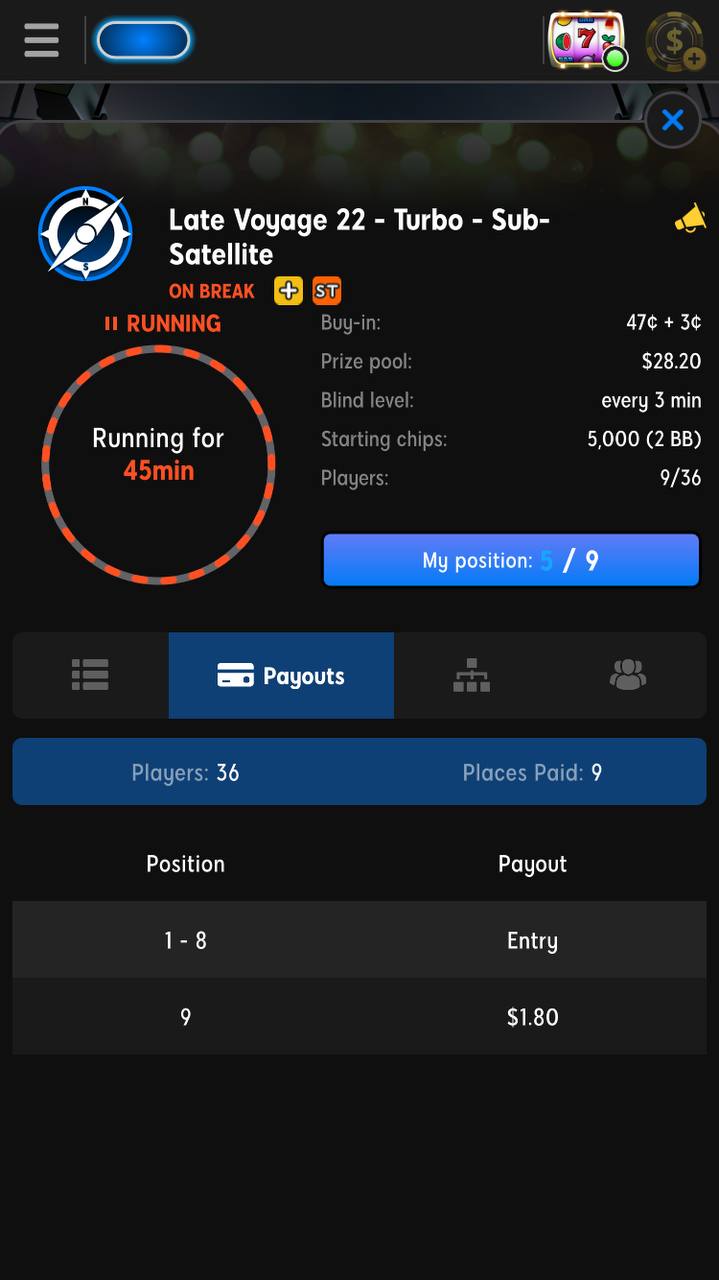Tap the orange ST badge
The image size is (719, 1280).
click(x=327, y=291)
